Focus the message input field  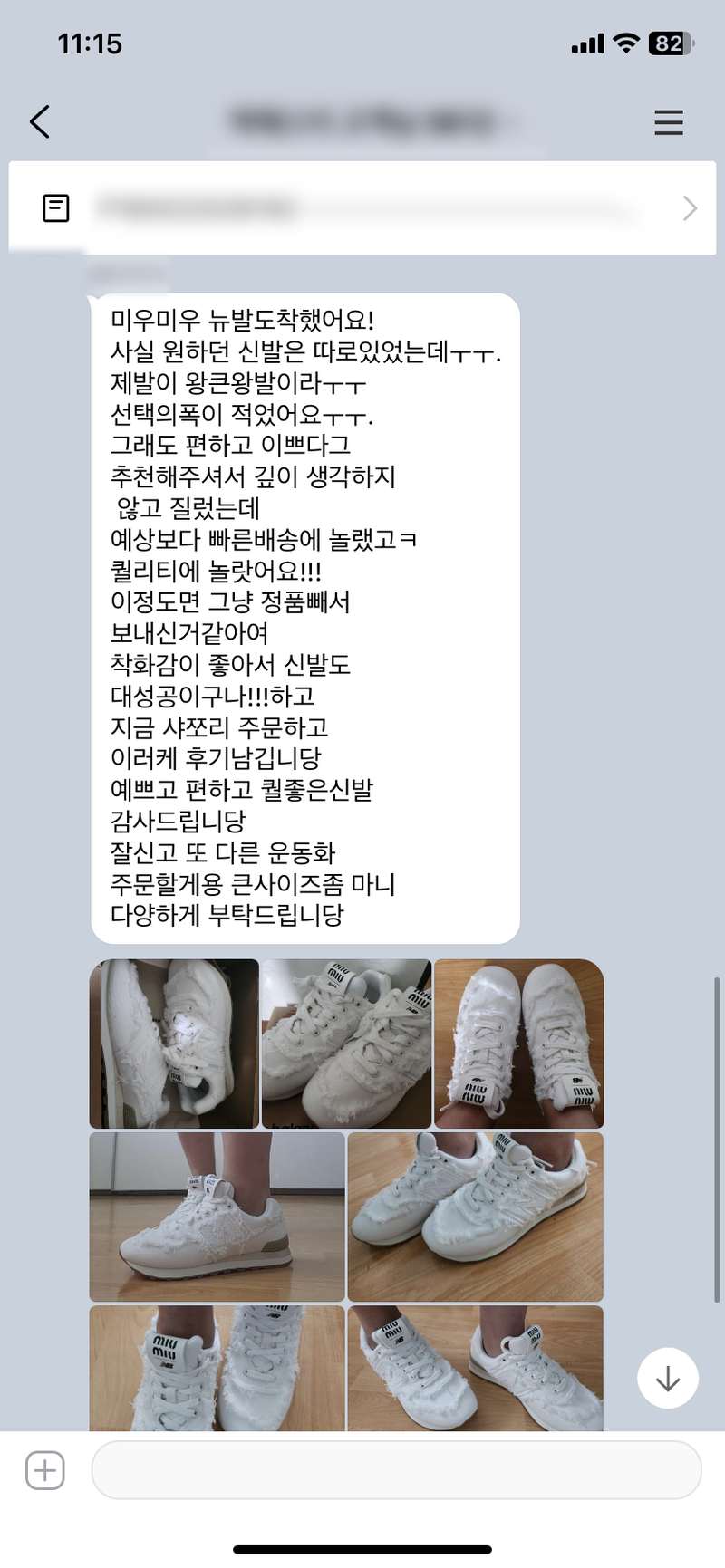click(x=396, y=1470)
